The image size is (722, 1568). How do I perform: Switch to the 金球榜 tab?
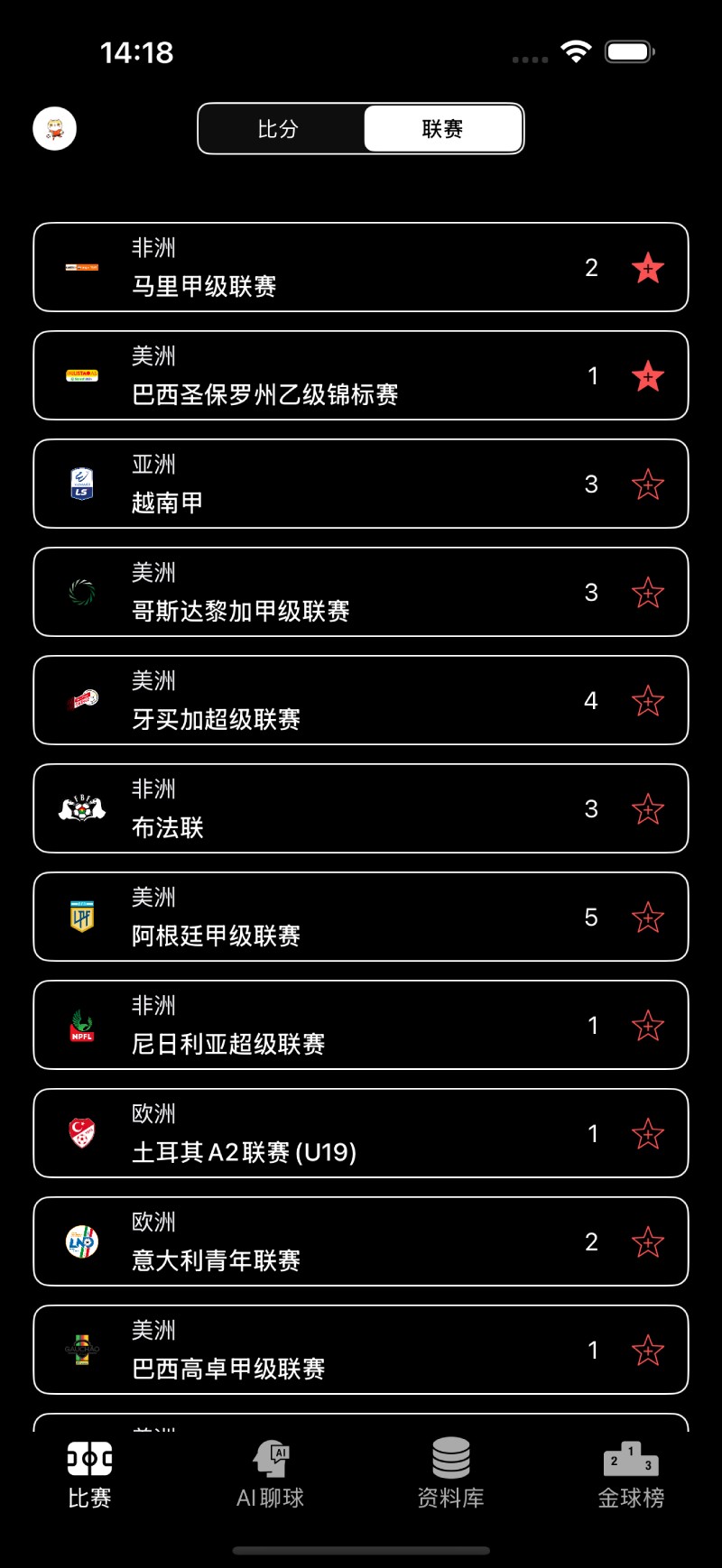pyautogui.click(x=631, y=1475)
